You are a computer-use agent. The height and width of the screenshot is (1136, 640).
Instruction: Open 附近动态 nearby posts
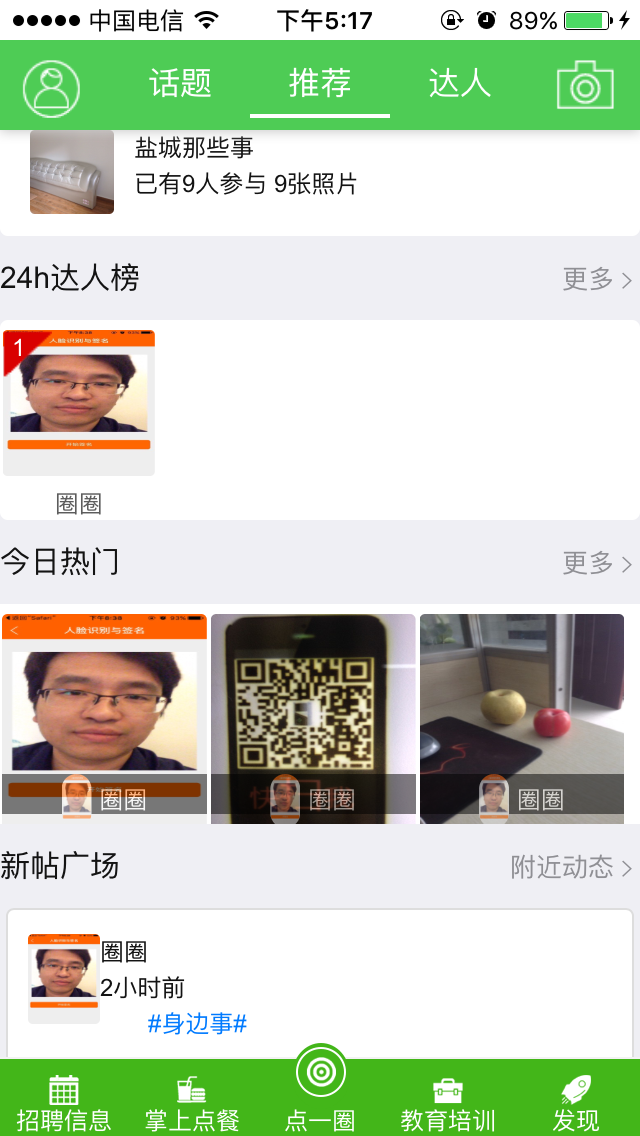tap(571, 867)
